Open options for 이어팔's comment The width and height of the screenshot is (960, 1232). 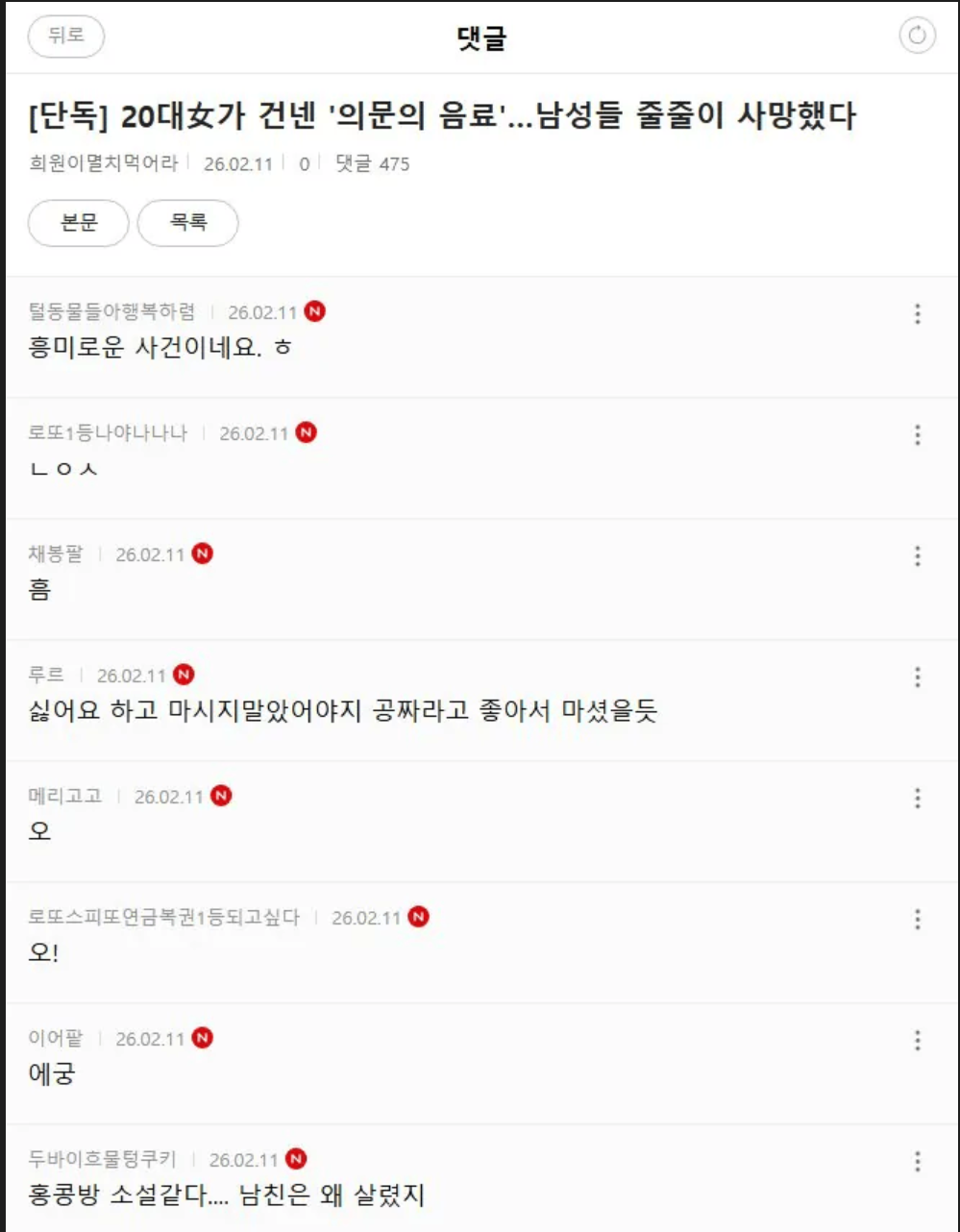pos(918,1040)
